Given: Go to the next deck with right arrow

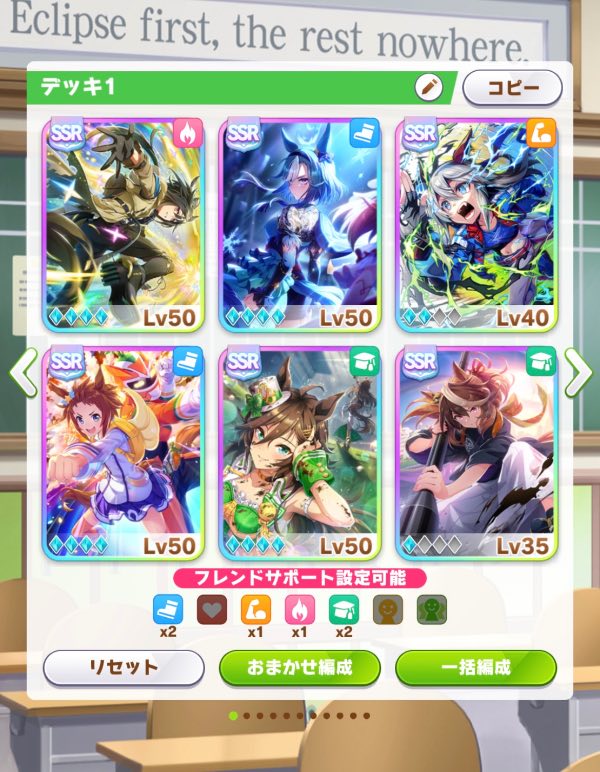Looking at the screenshot, I should (x=578, y=372).
